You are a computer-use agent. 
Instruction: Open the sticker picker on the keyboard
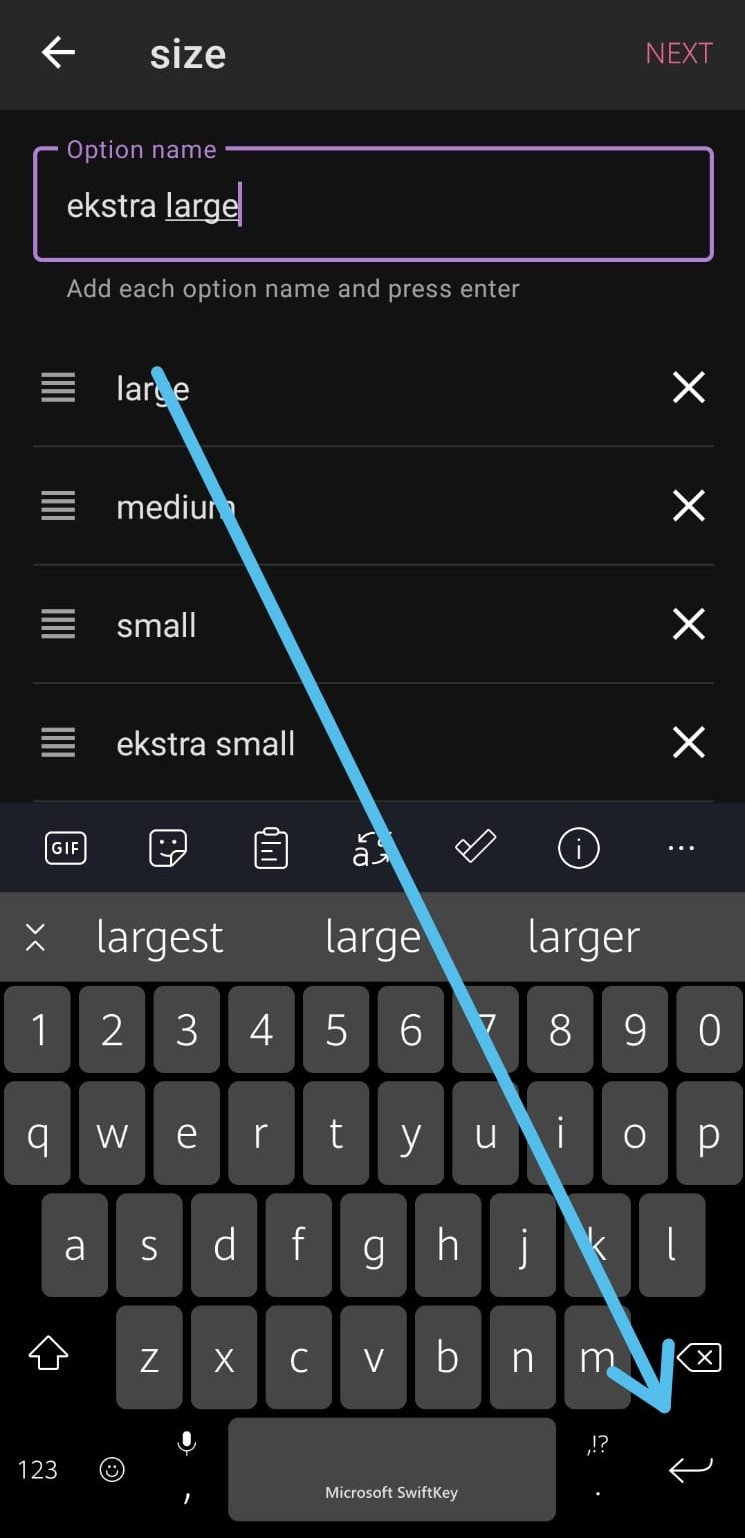167,849
